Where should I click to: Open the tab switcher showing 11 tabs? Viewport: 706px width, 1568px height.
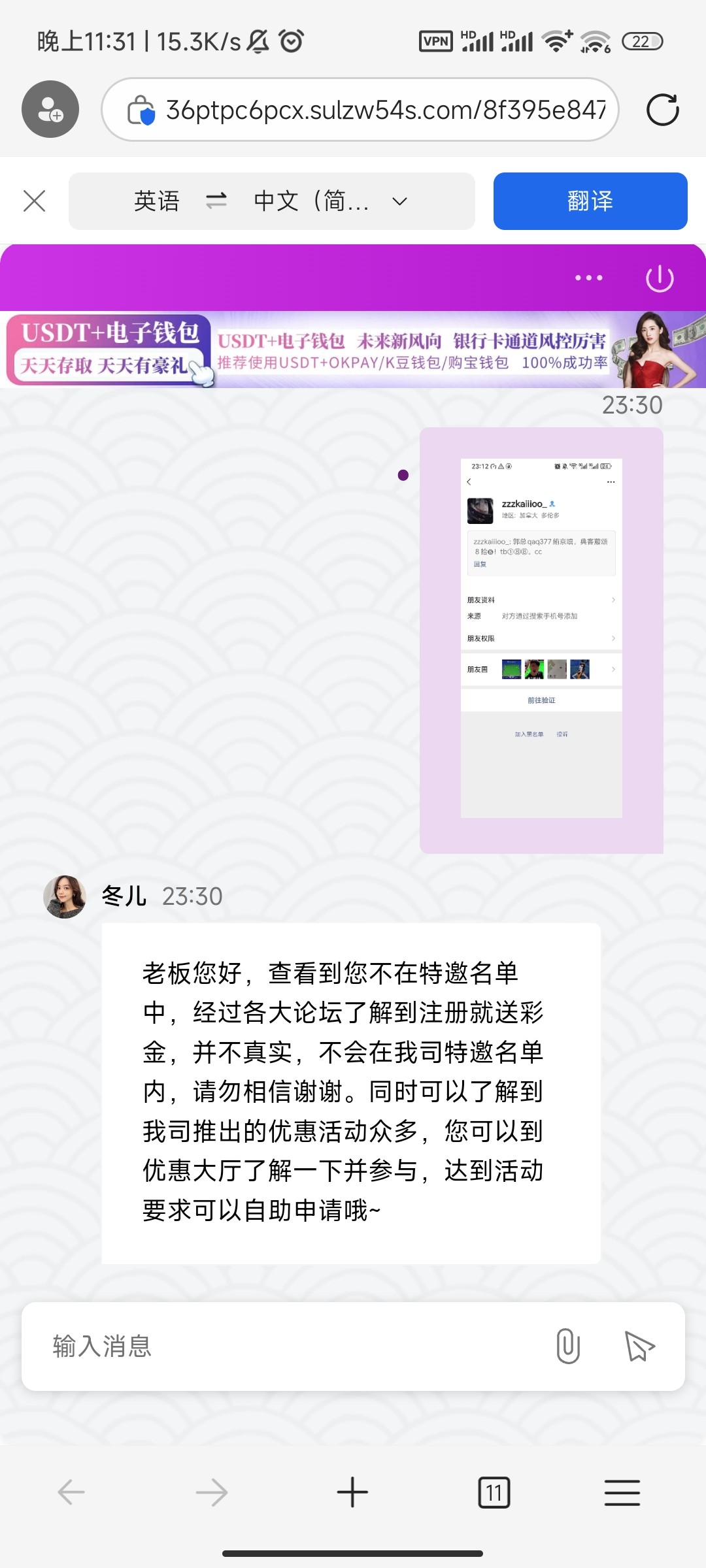[x=494, y=1492]
